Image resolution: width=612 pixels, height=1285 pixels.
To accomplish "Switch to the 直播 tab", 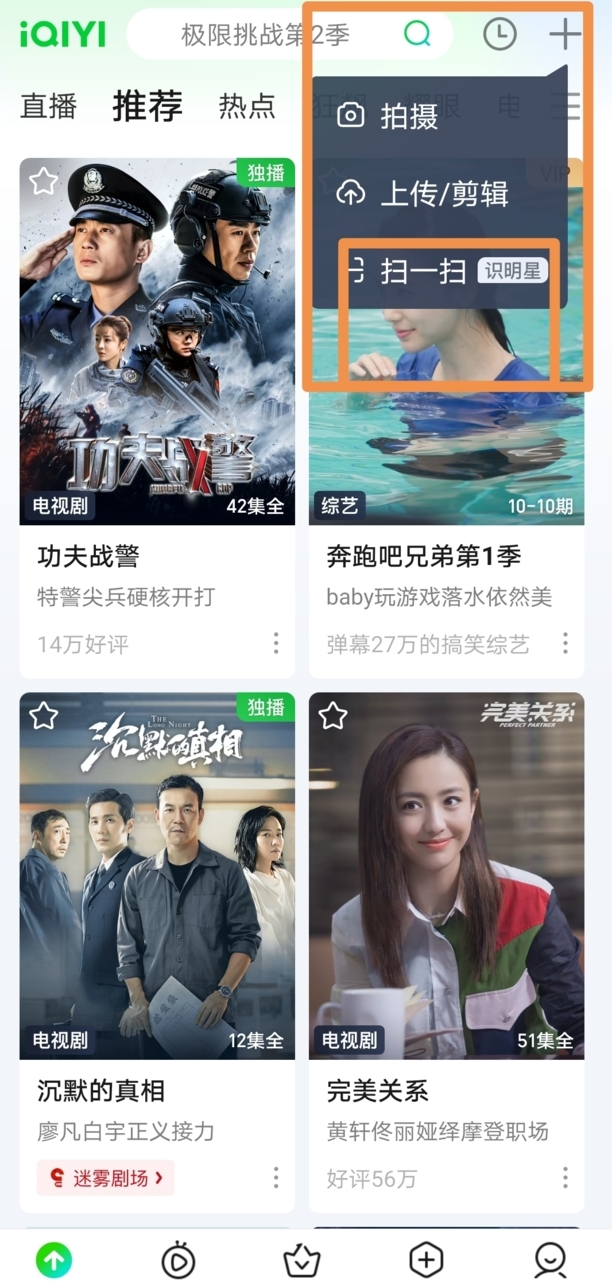I will (49, 106).
